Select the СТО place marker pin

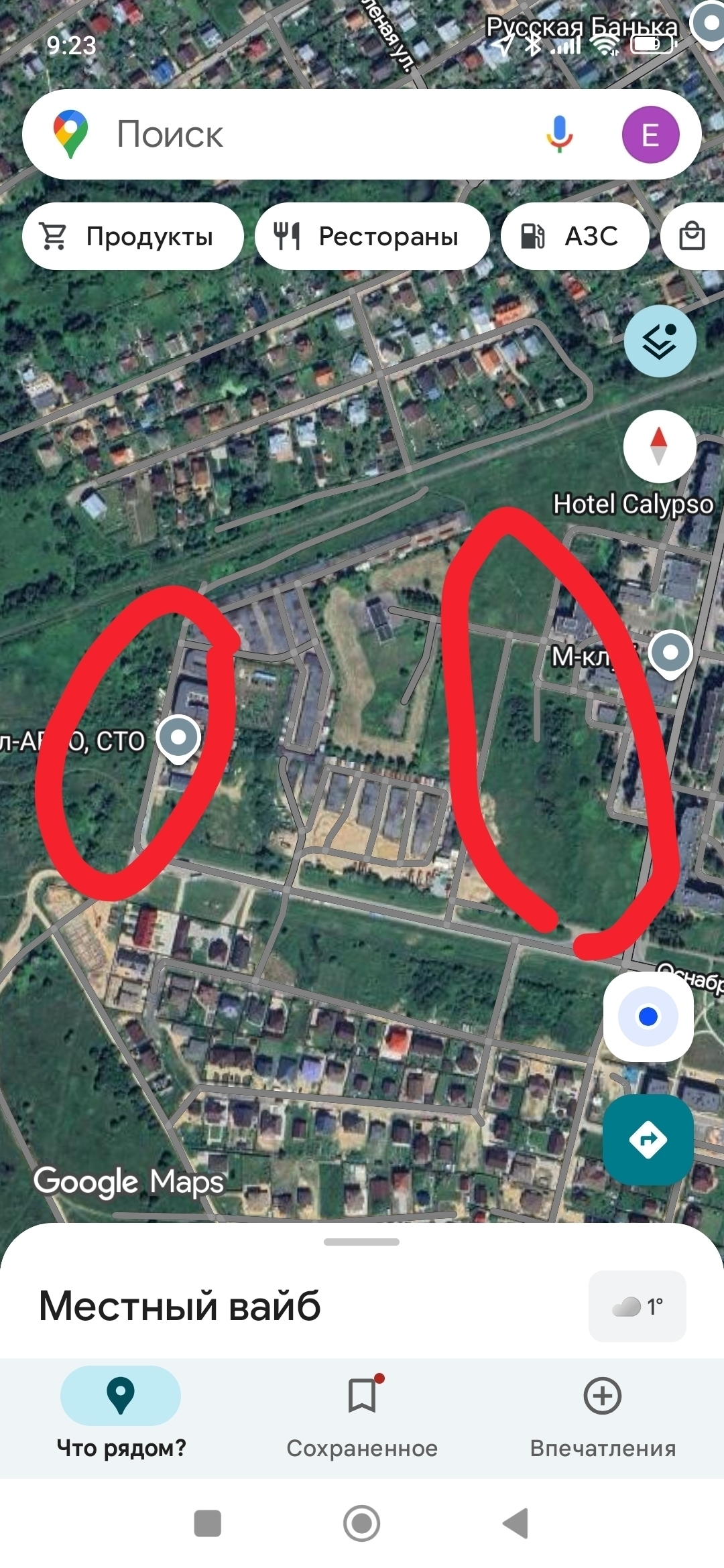click(178, 740)
